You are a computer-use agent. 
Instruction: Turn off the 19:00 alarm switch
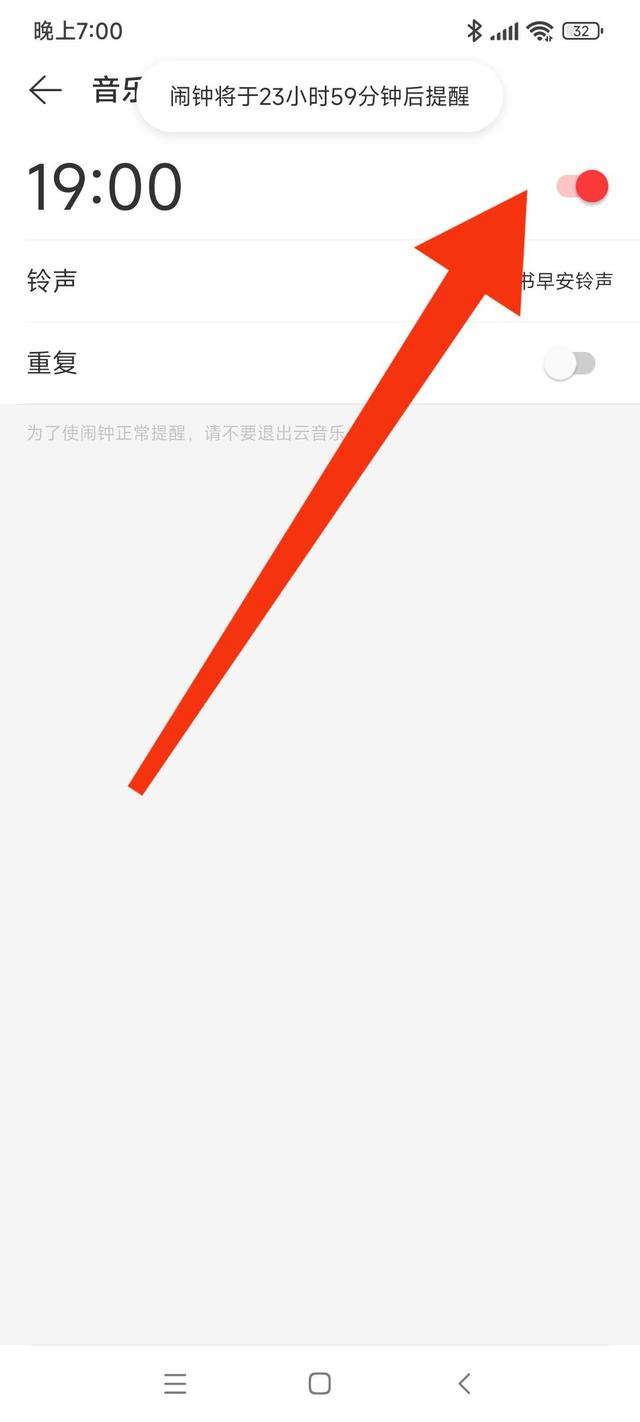583,186
